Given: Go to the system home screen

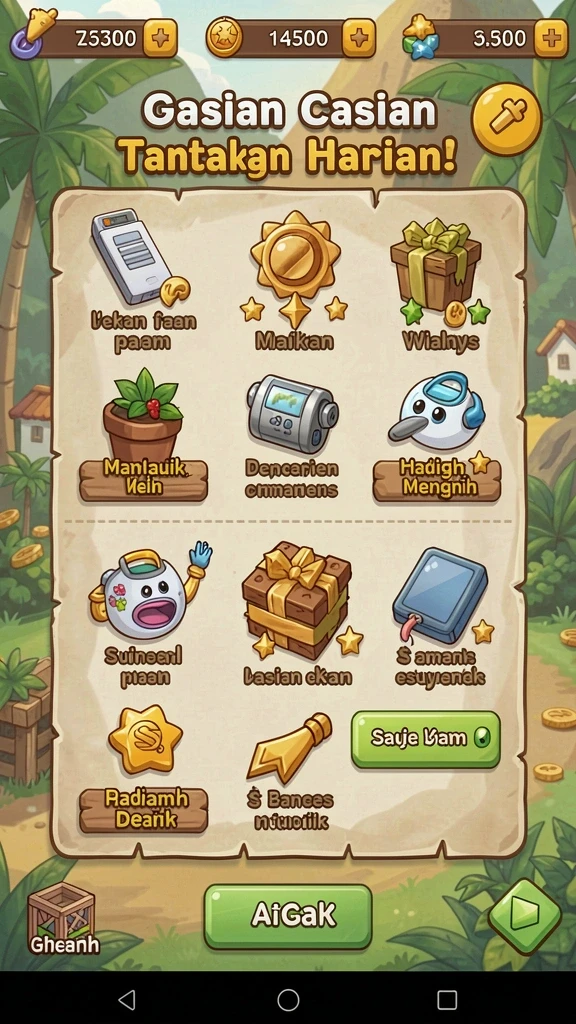Looking at the screenshot, I should [x=288, y=999].
